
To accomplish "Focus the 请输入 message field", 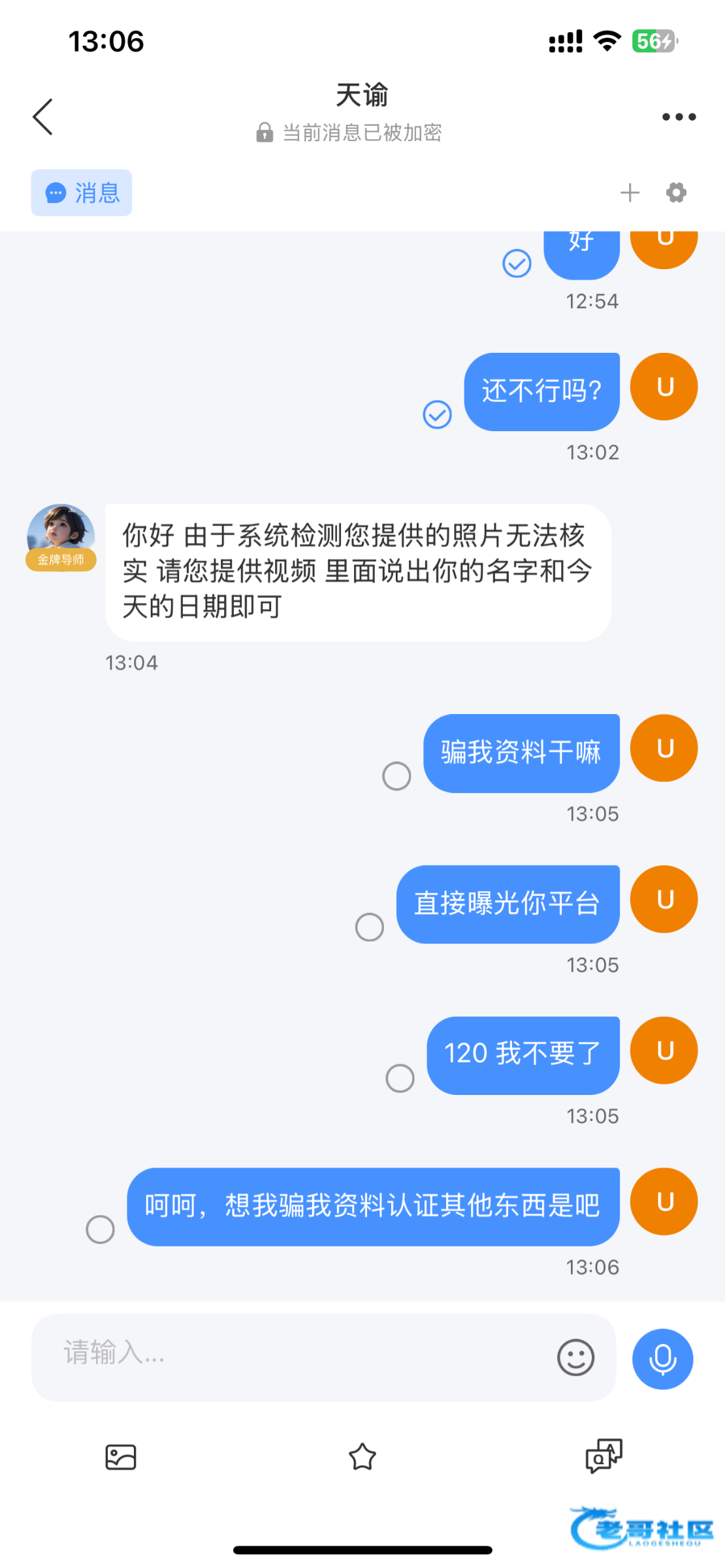I will click(x=294, y=1358).
